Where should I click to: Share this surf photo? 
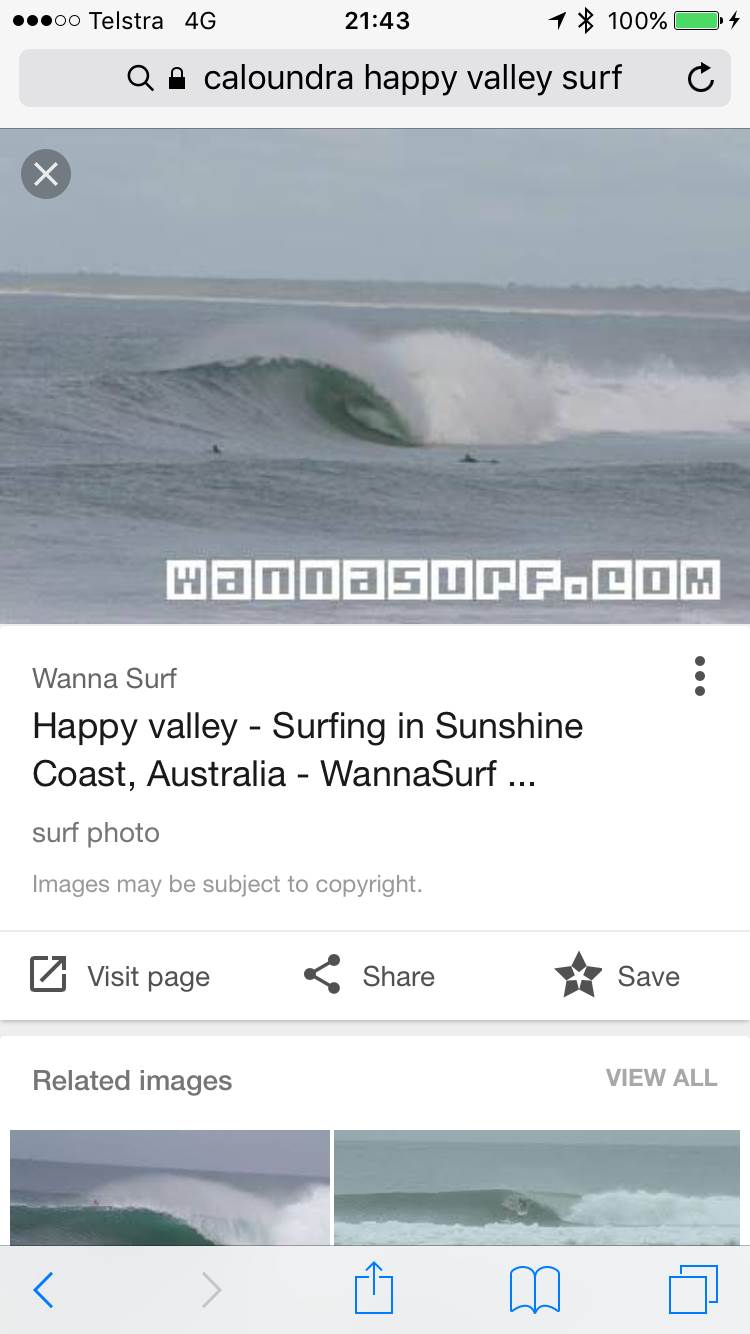(369, 976)
